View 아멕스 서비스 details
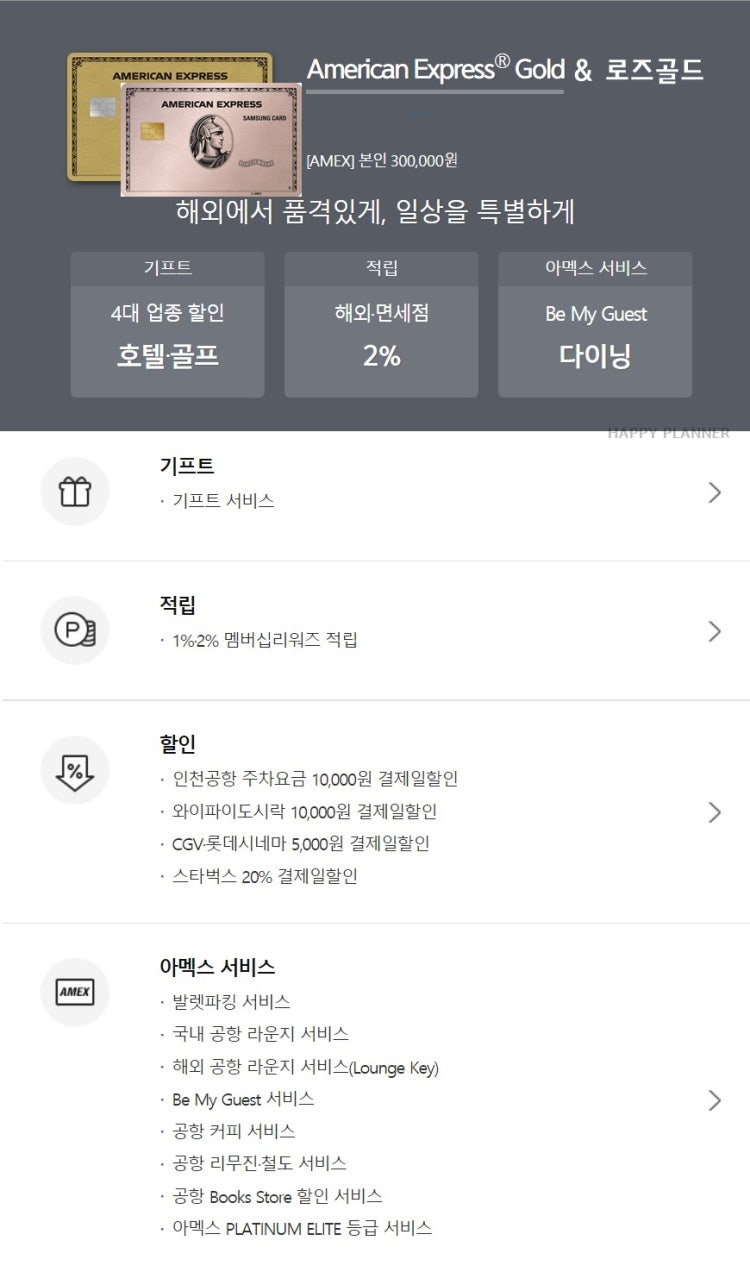This screenshot has height=1272, width=750. 375,1098
